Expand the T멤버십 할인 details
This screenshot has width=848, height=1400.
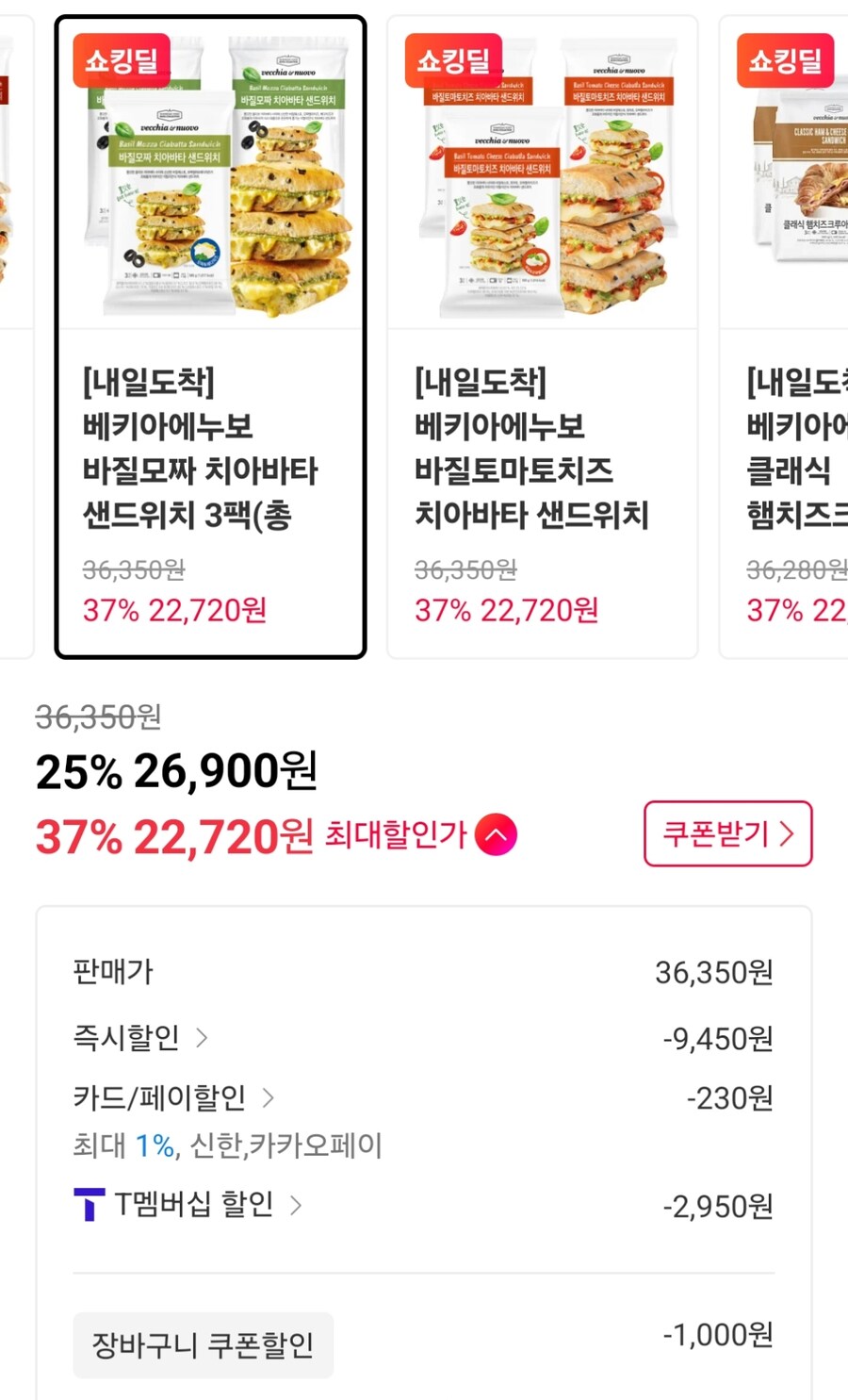[x=297, y=1205]
